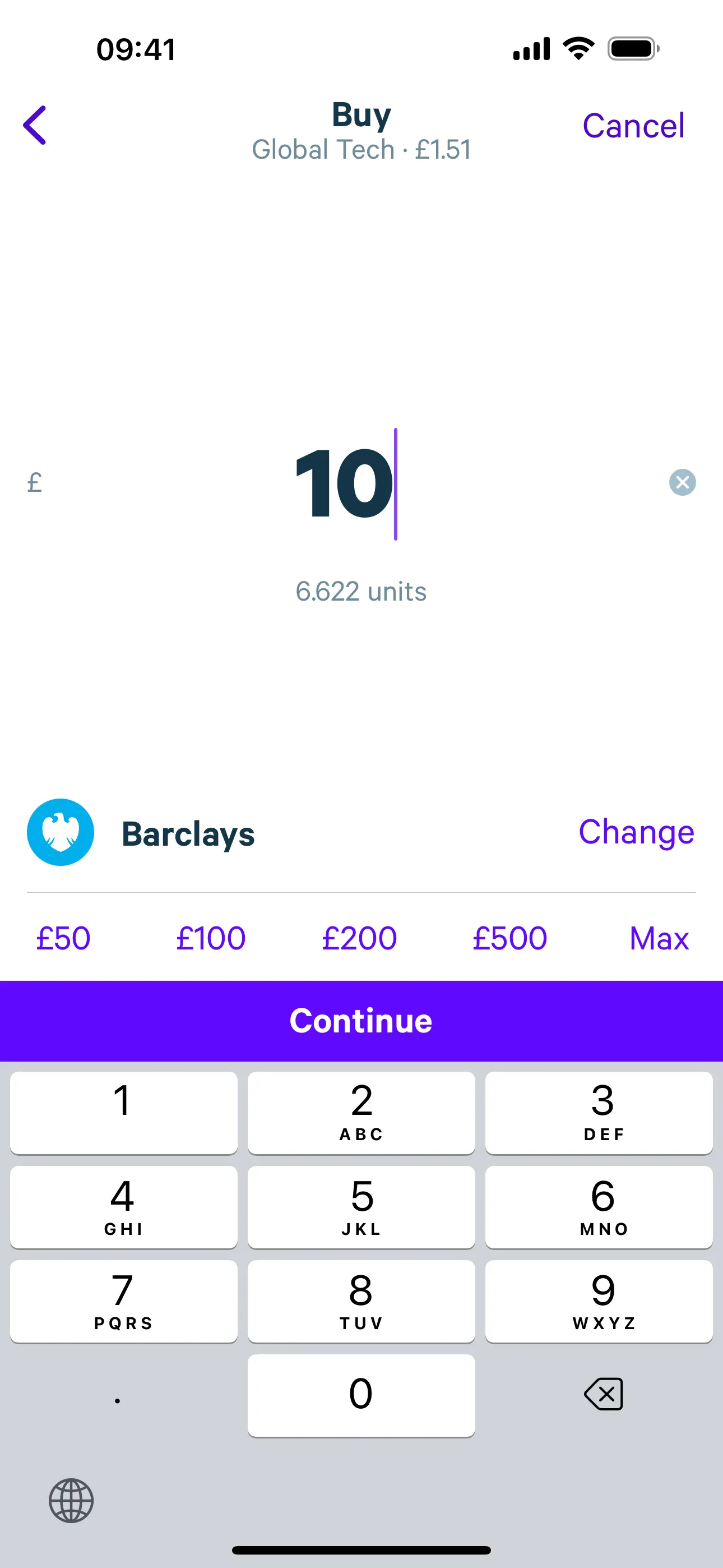The image size is (723, 1568).
Task: Tap the amount field showing 10
Action: click(x=345, y=484)
